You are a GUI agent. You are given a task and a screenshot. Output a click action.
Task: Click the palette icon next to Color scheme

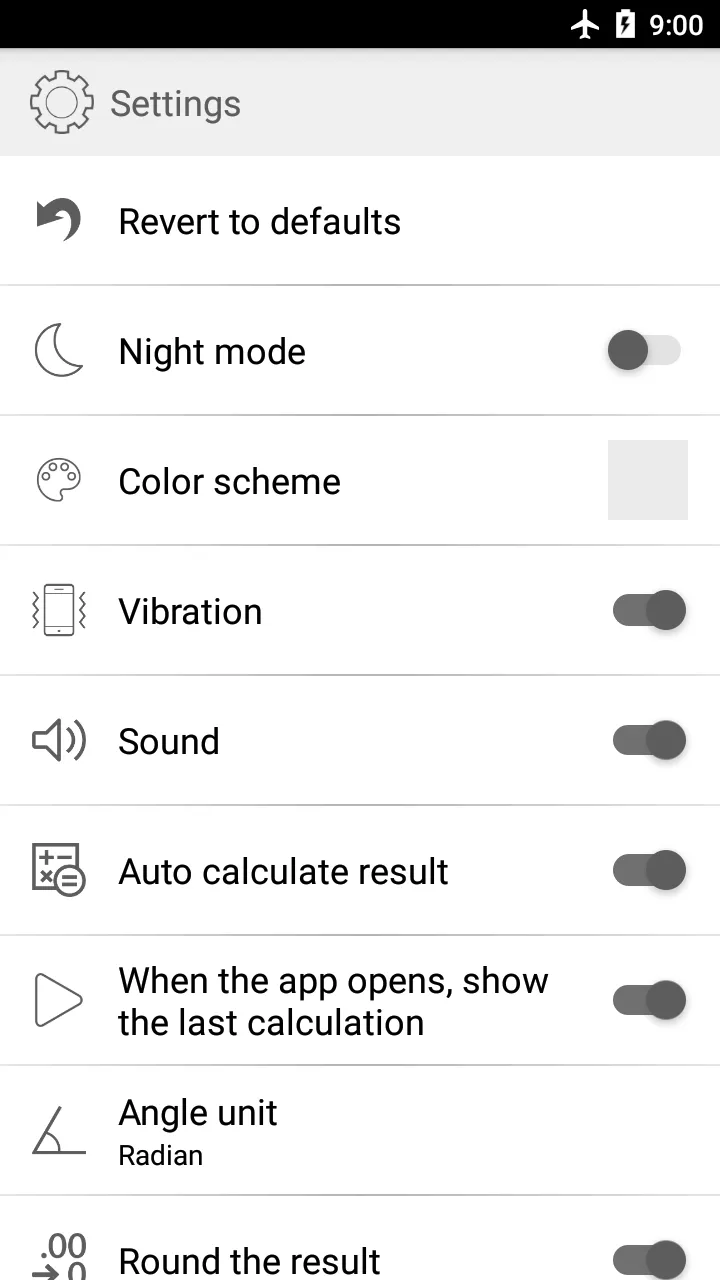point(59,480)
